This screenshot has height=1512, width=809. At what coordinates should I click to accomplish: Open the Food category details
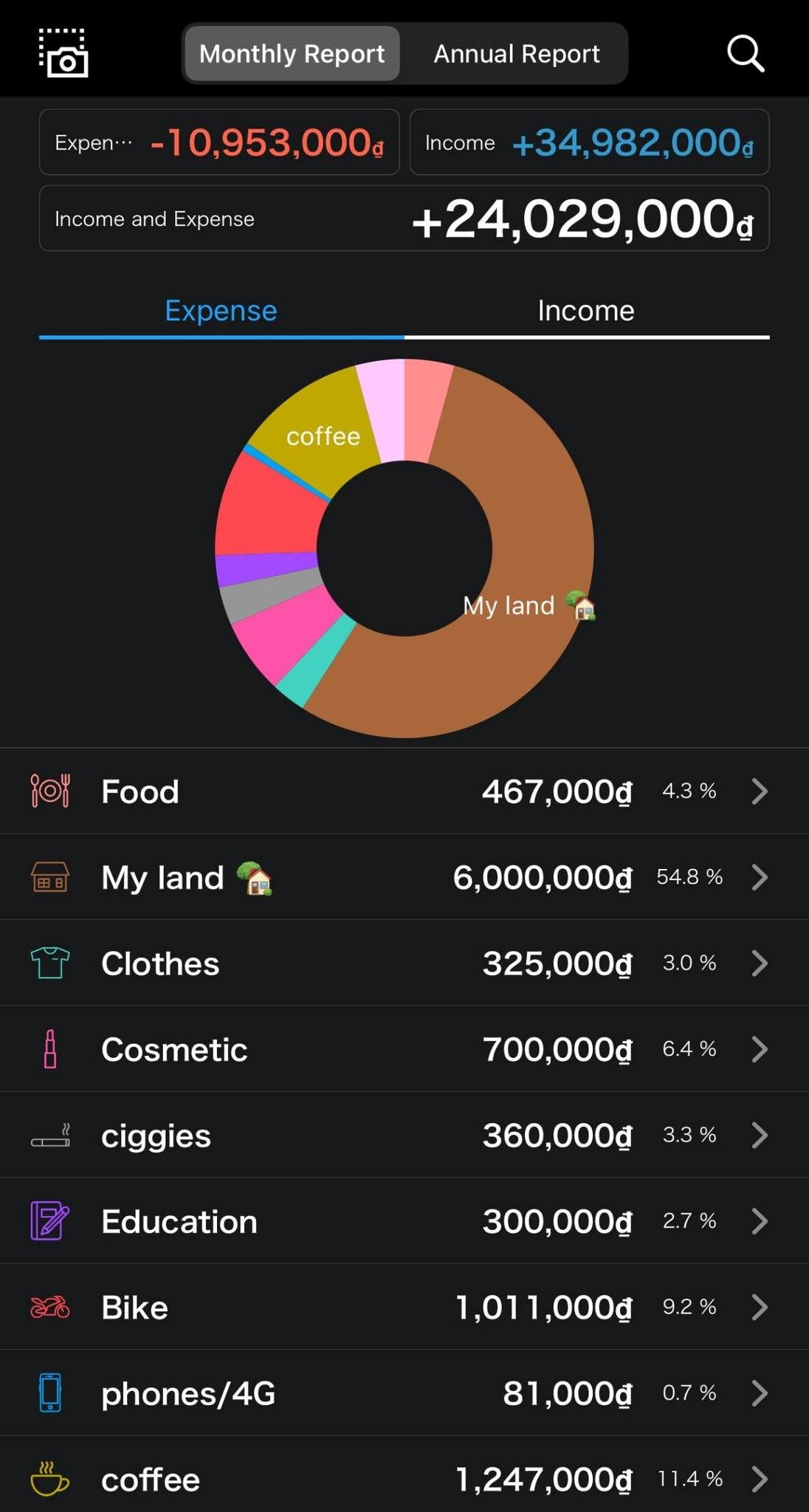404,791
